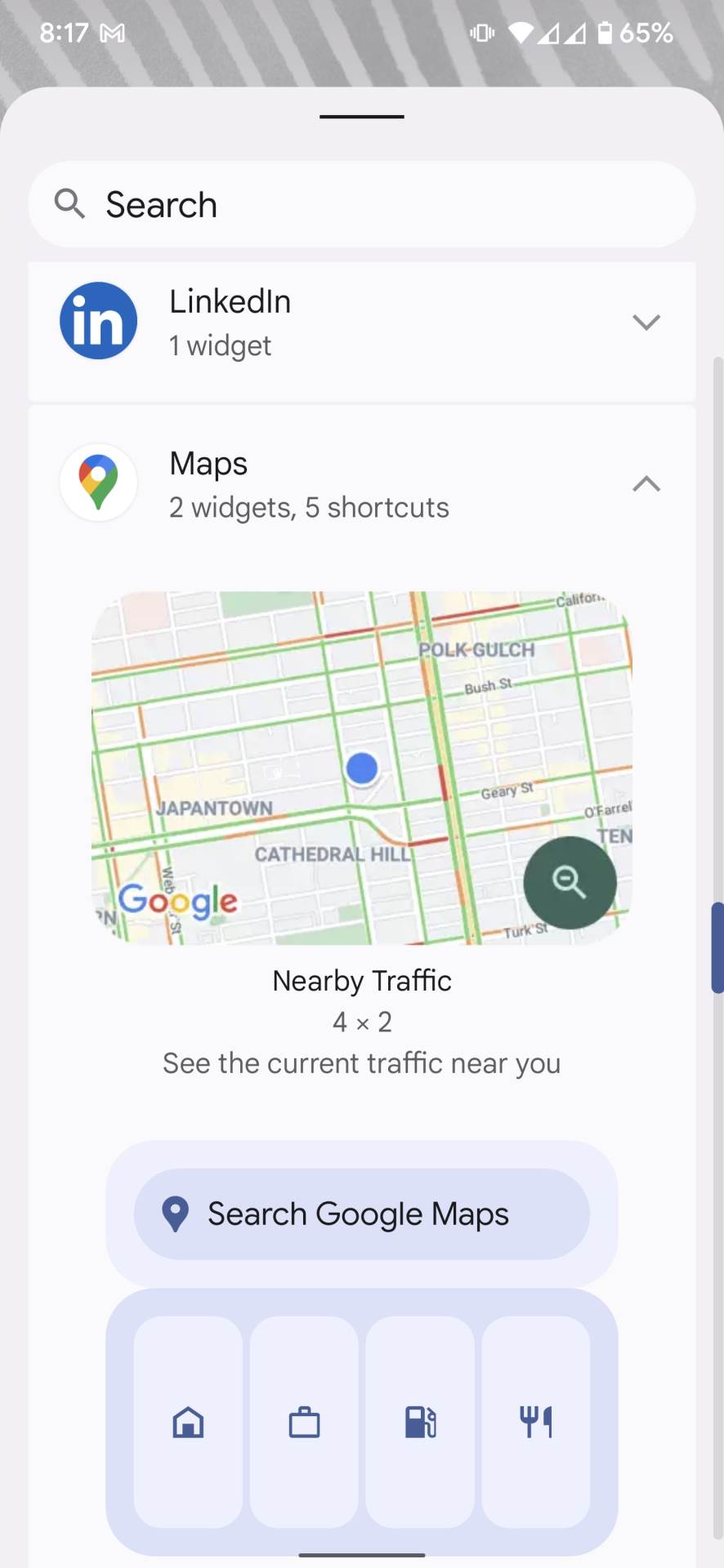Select the Gas stations shortcut icon
This screenshot has height=1568, width=724.
(419, 1421)
